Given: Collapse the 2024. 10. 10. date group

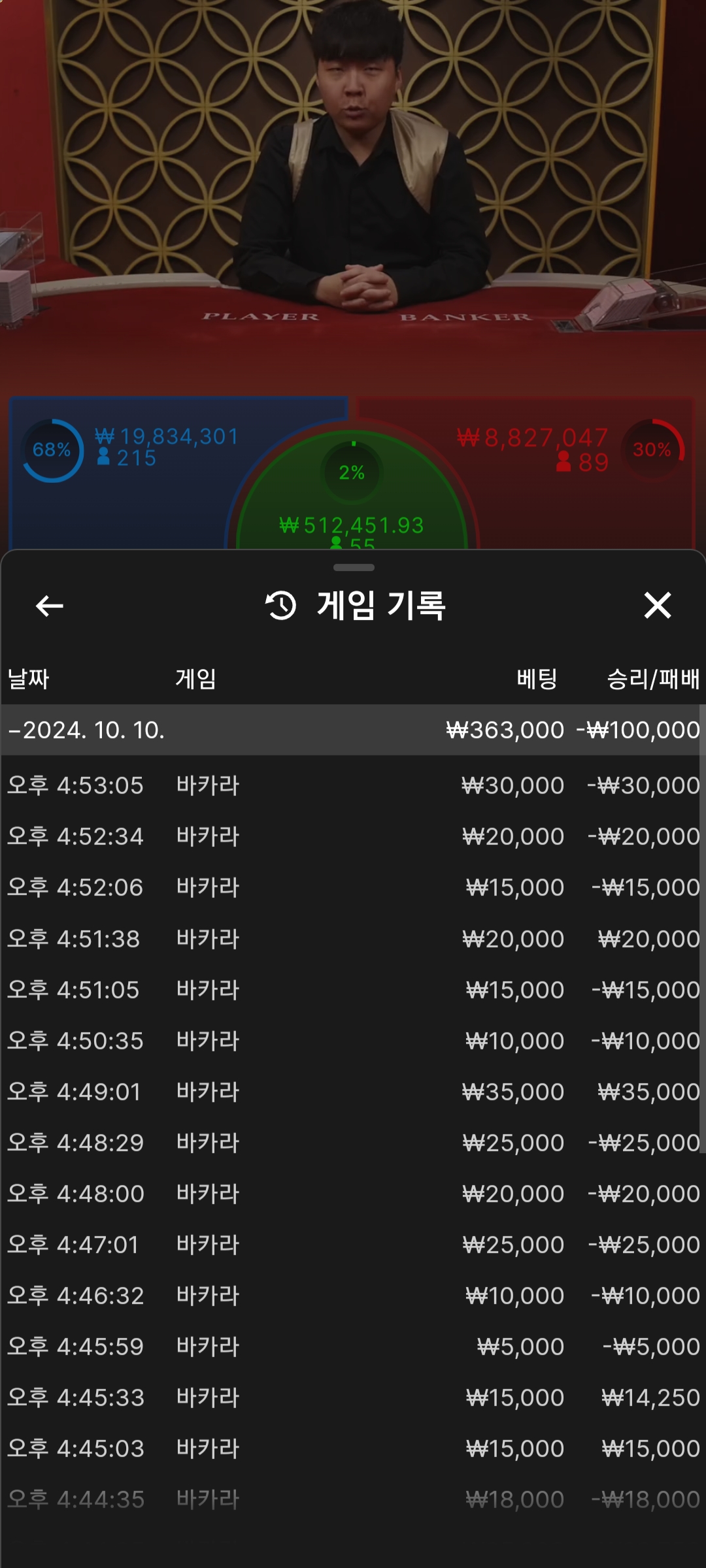Looking at the screenshot, I should tap(353, 730).
